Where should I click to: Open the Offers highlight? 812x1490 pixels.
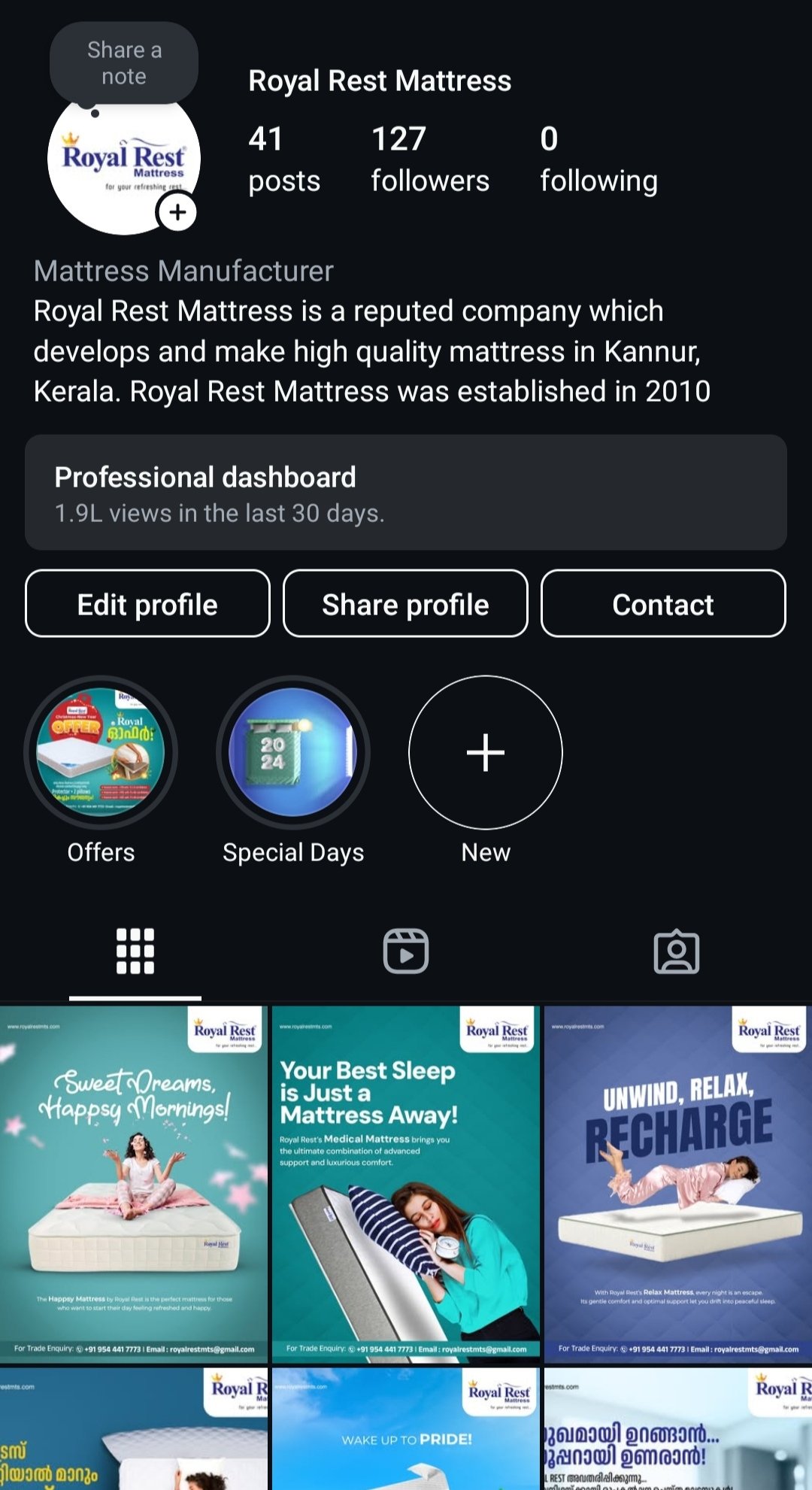pyautogui.click(x=101, y=753)
